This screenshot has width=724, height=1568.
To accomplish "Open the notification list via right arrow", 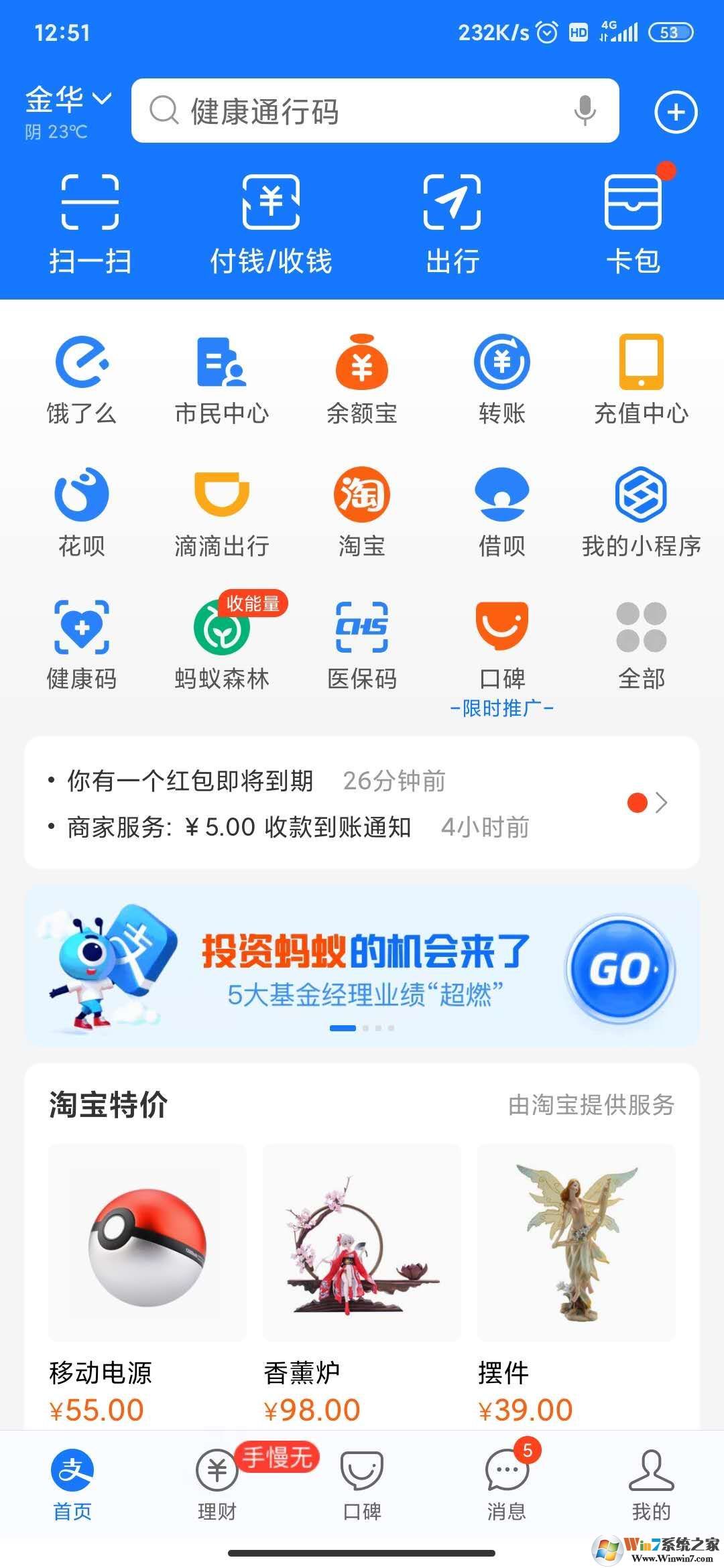I will 660,803.
